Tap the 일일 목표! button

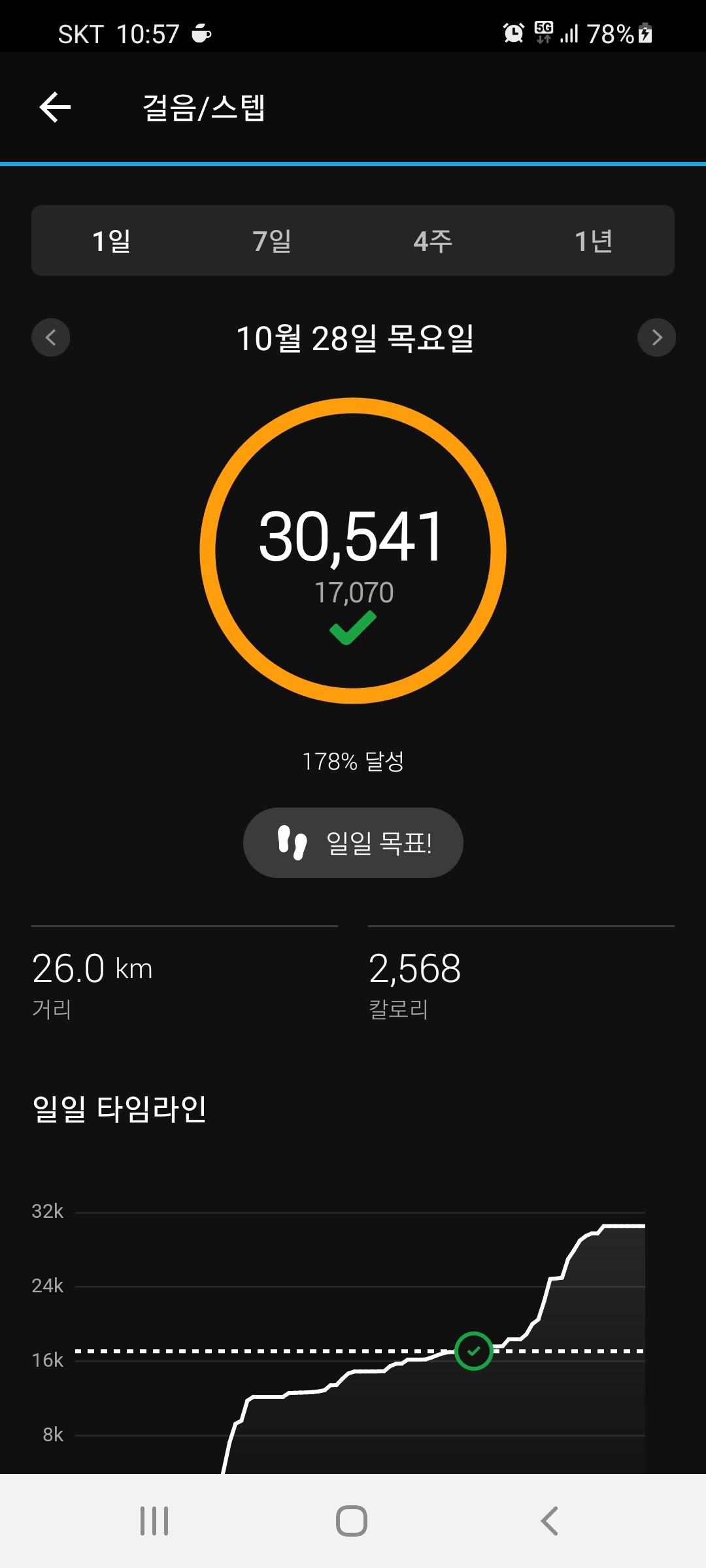(353, 843)
